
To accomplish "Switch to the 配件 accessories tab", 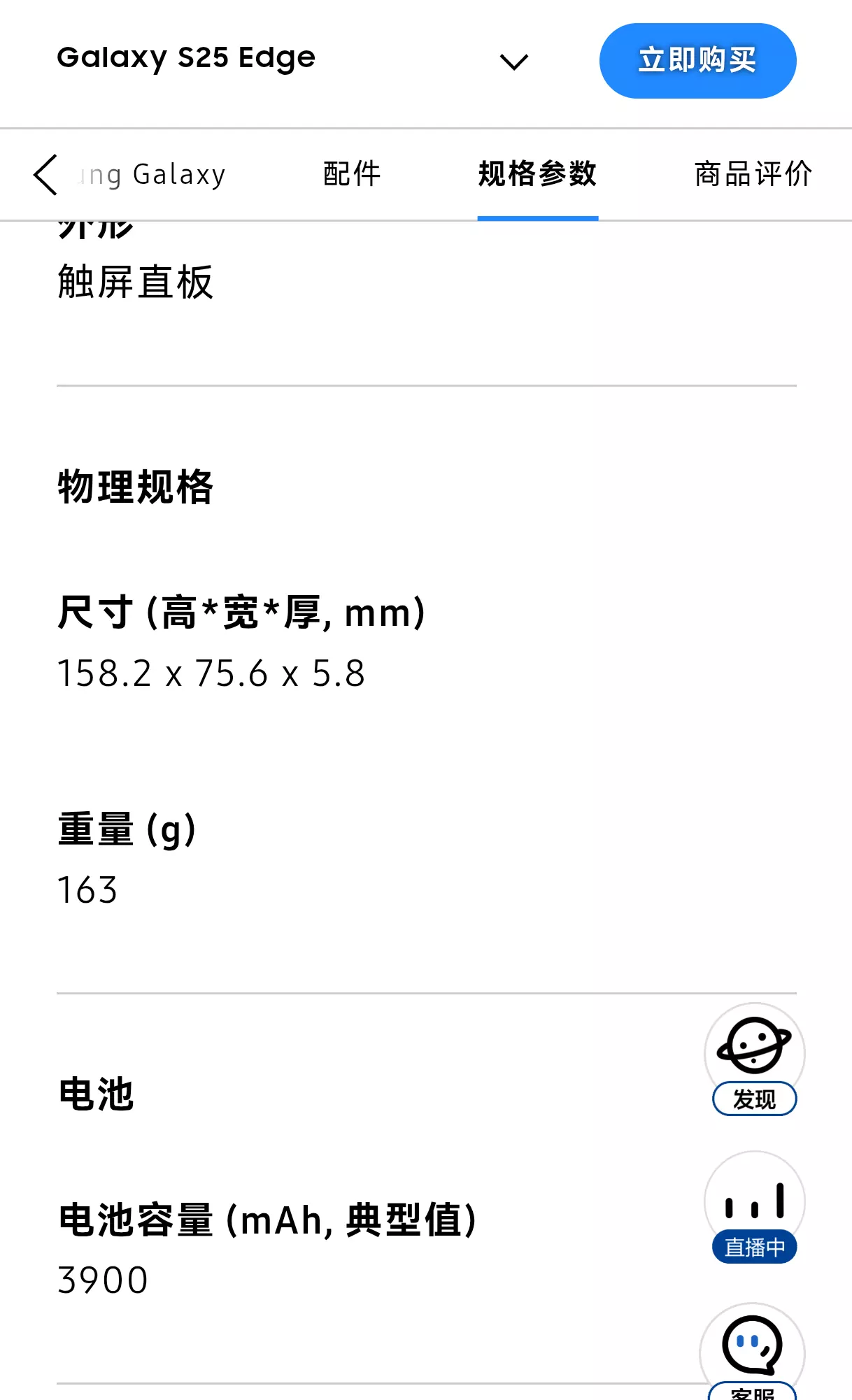I will coord(353,173).
